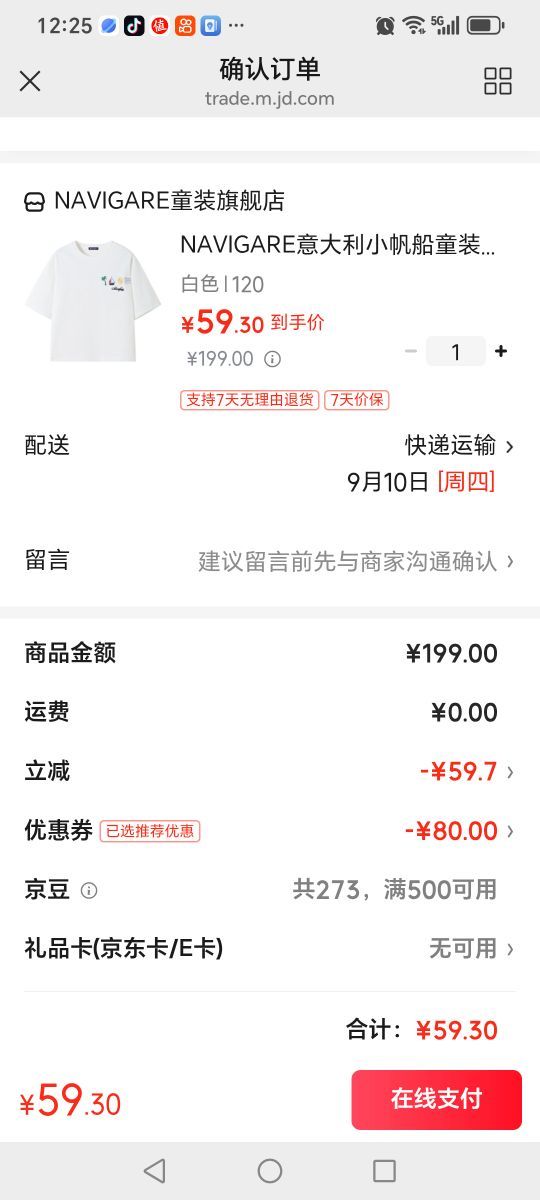Decrease quantity with the minus button
Viewport: 540px width, 1200px height.
point(411,351)
